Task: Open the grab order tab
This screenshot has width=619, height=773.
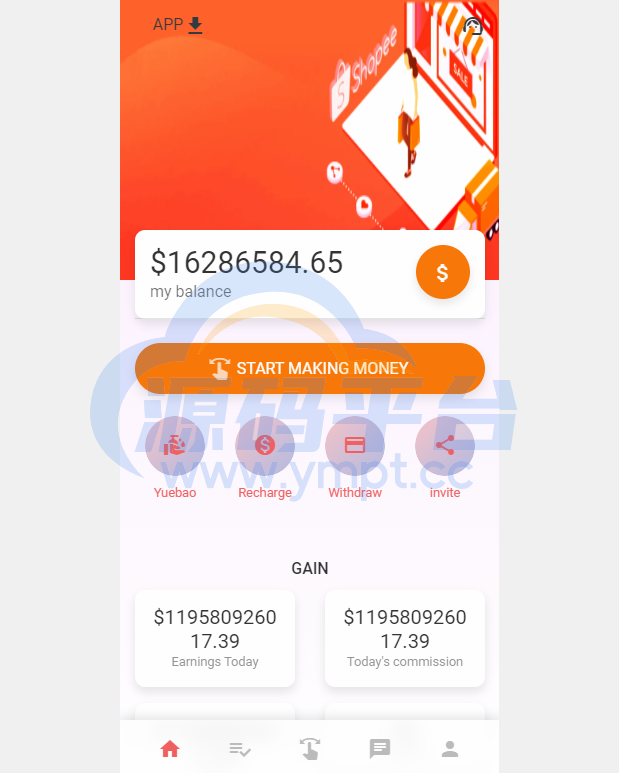Action: coord(310,748)
